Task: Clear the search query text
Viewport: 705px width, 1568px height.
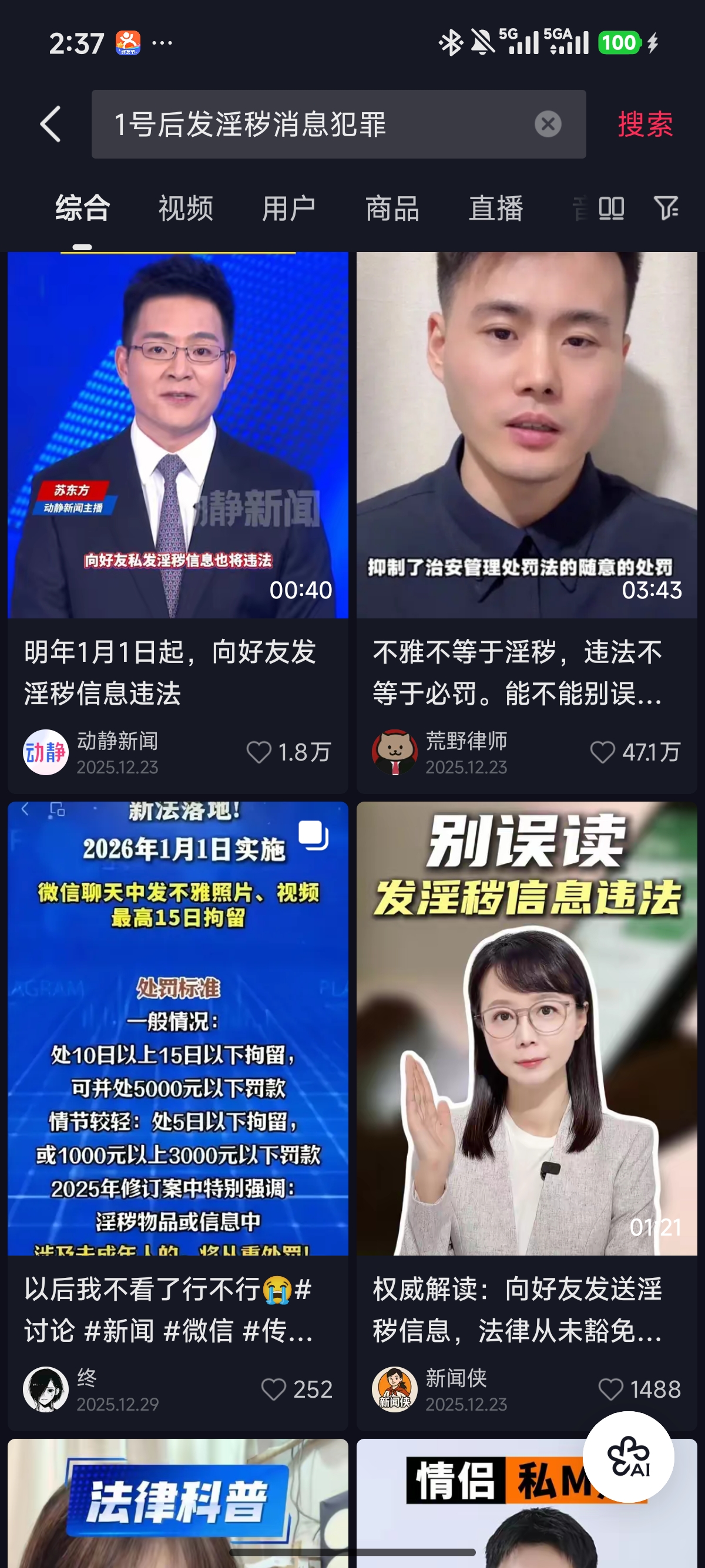Action: pos(548,124)
